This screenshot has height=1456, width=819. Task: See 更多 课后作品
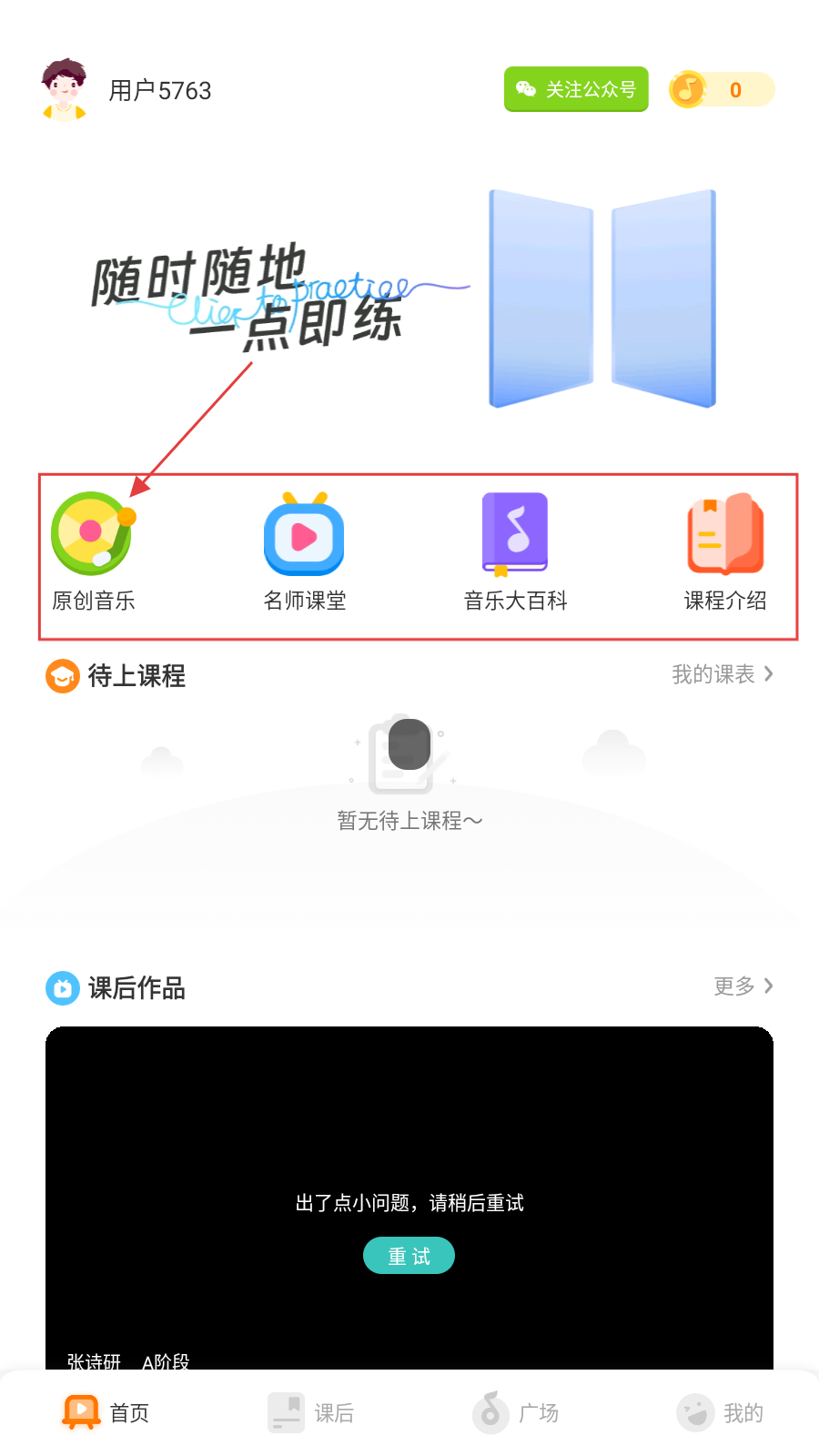(743, 986)
